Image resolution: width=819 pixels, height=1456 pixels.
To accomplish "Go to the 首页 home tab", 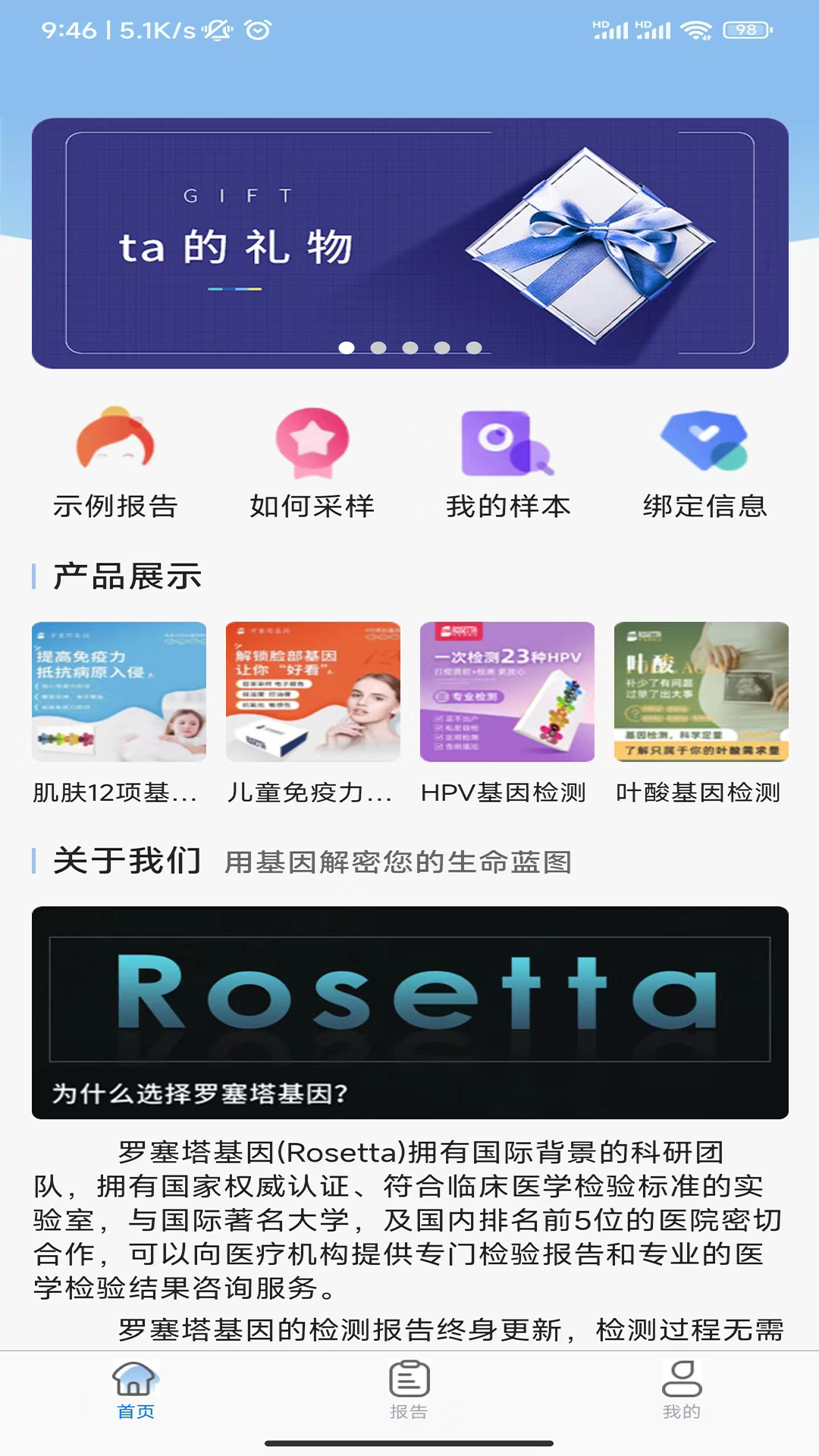I will (136, 1389).
